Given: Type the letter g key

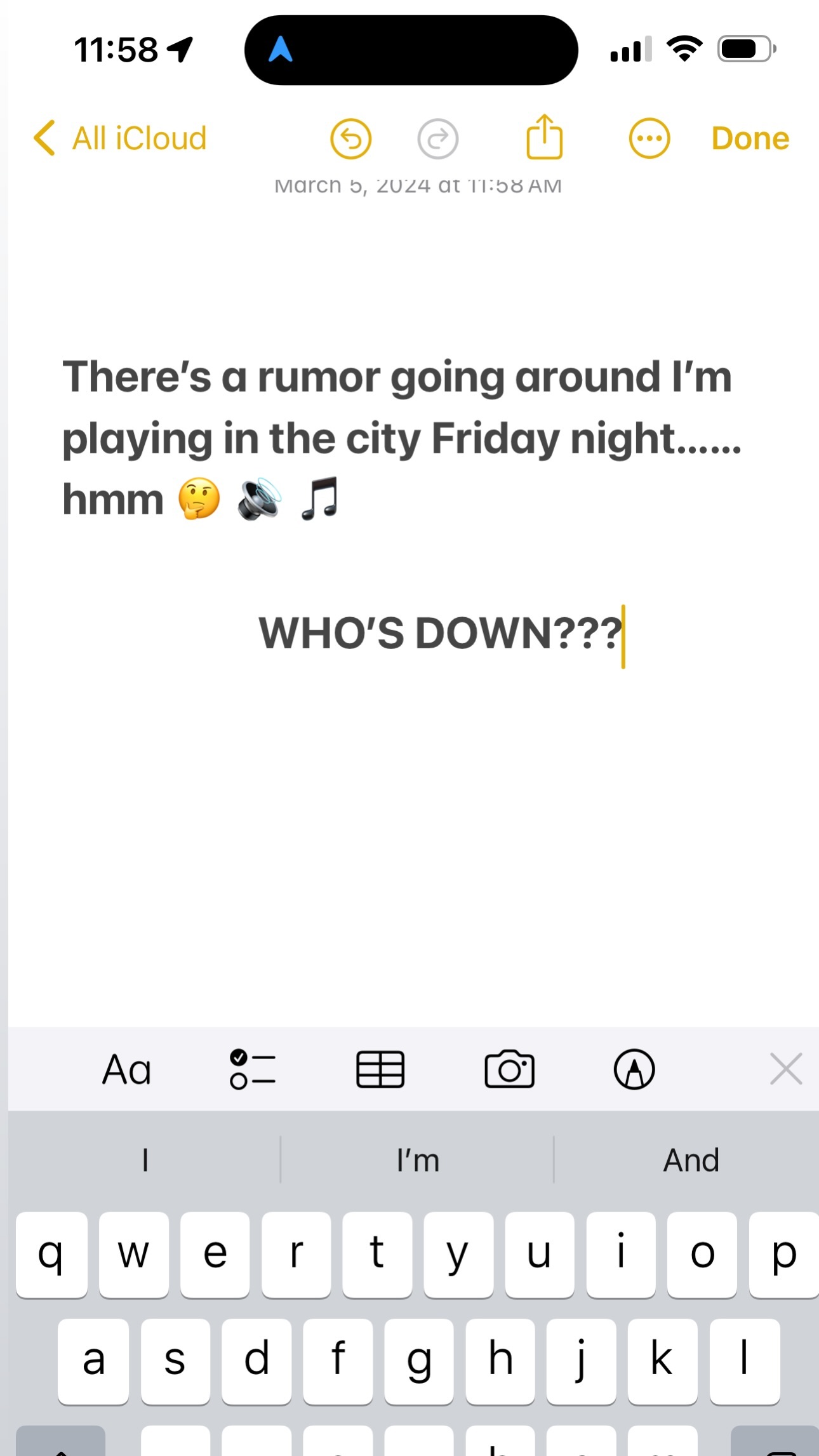Looking at the screenshot, I should [419, 1361].
